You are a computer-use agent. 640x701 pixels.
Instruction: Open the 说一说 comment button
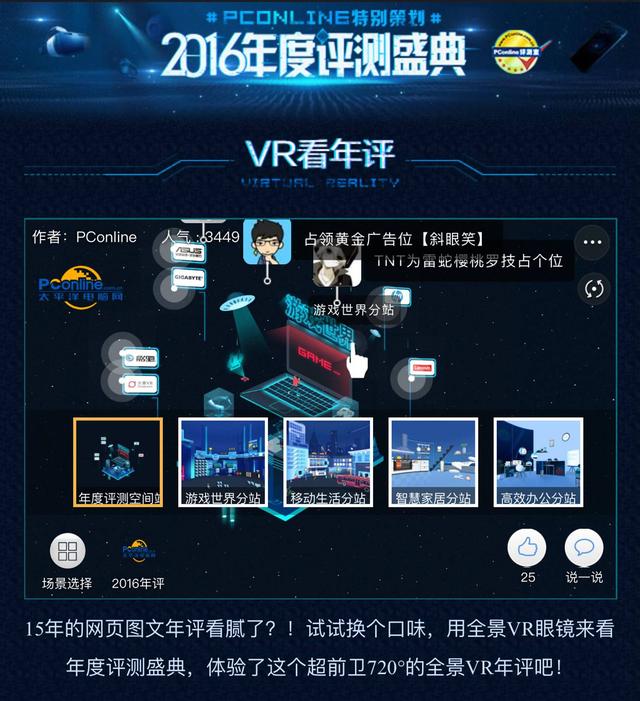point(584,548)
